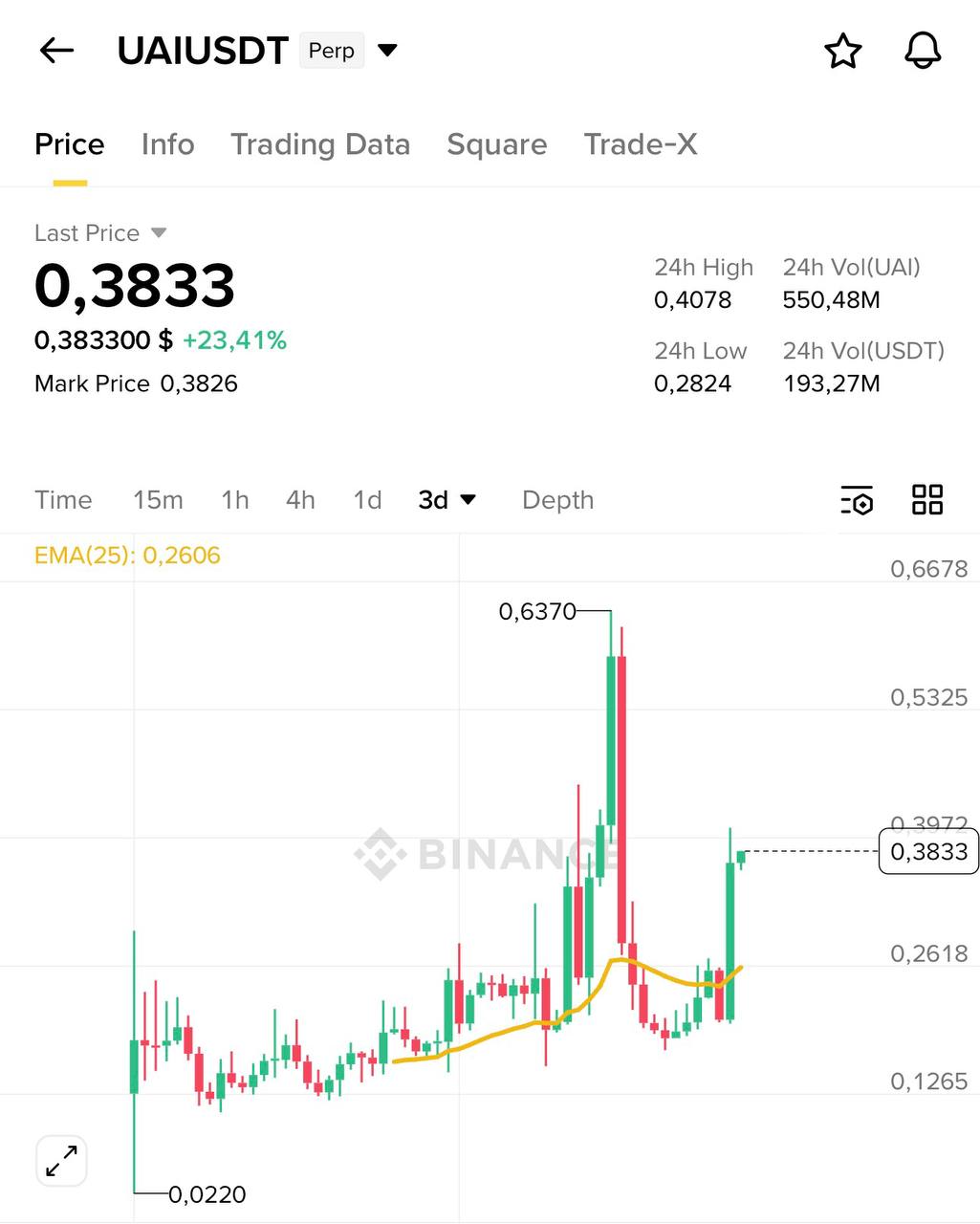
Task: Open the price alert bell
Action: (923, 51)
